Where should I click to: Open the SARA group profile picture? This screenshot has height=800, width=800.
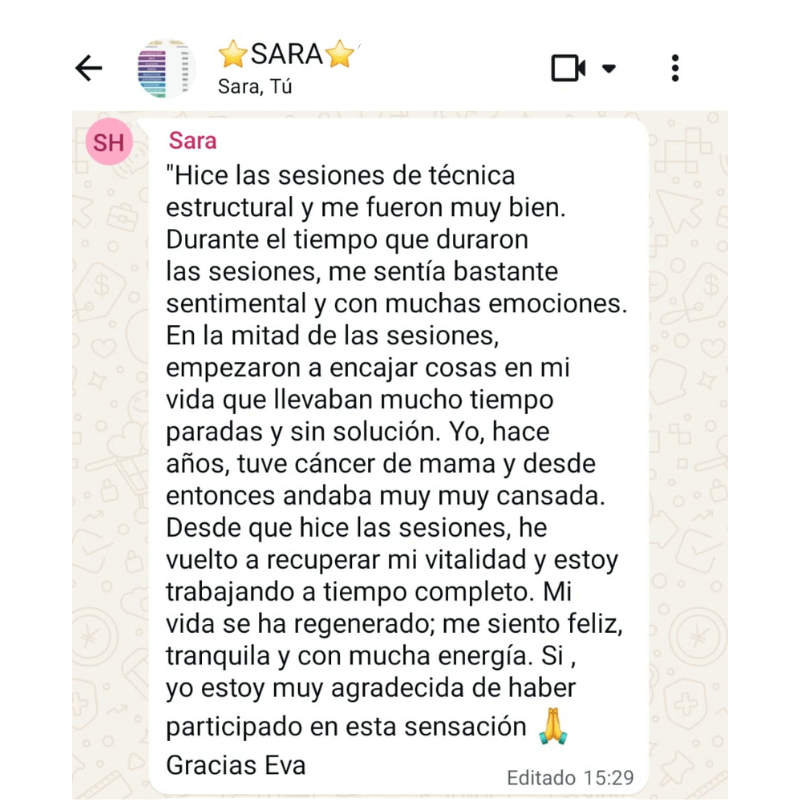pos(165,68)
